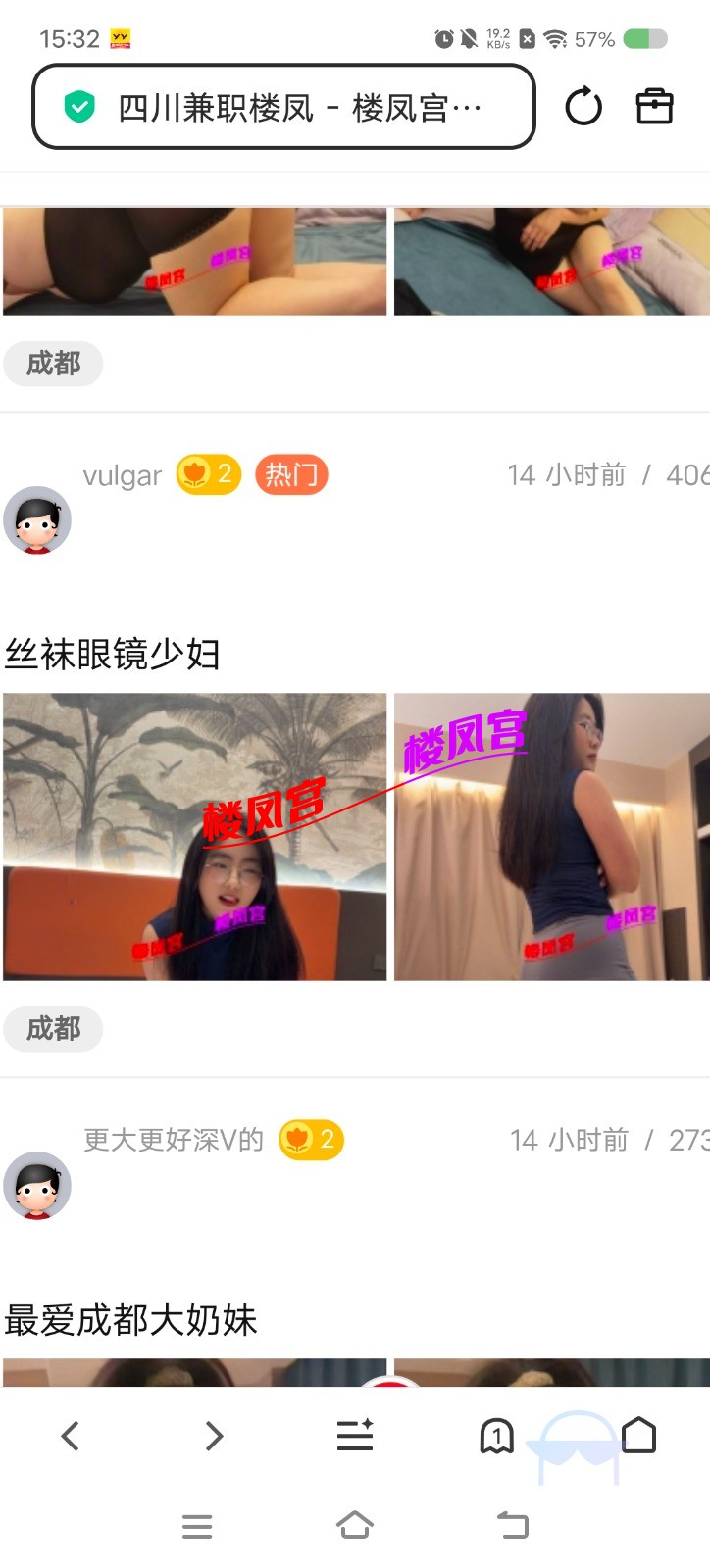The height and width of the screenshot is (1568, 710).
Task: Go forward to the next page
Action: point(213,1437)
